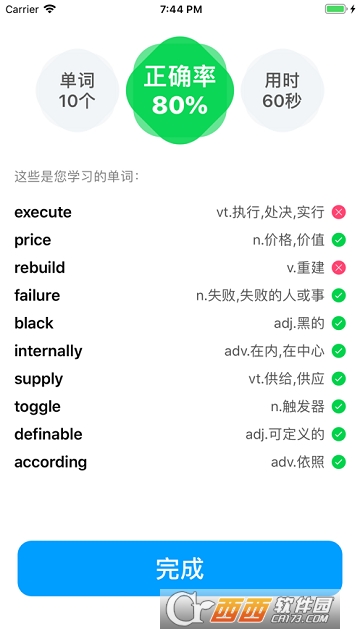Tap the 完成 button to finish
The width and height of the screenshot is (360, 639).
click(x=180, y=568)
